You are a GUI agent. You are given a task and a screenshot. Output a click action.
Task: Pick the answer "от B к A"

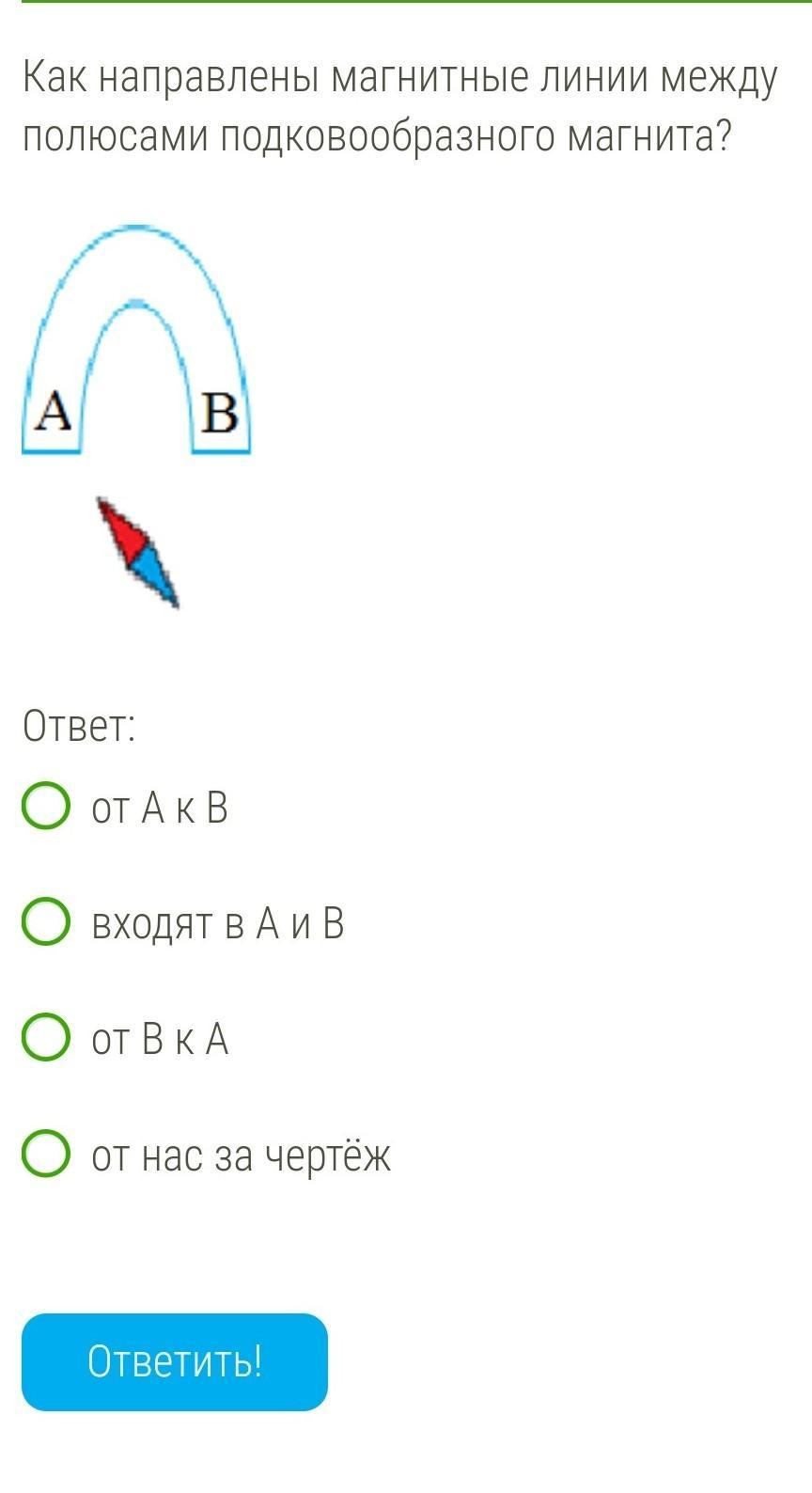pyautogui.click(x=46, y=1038)
